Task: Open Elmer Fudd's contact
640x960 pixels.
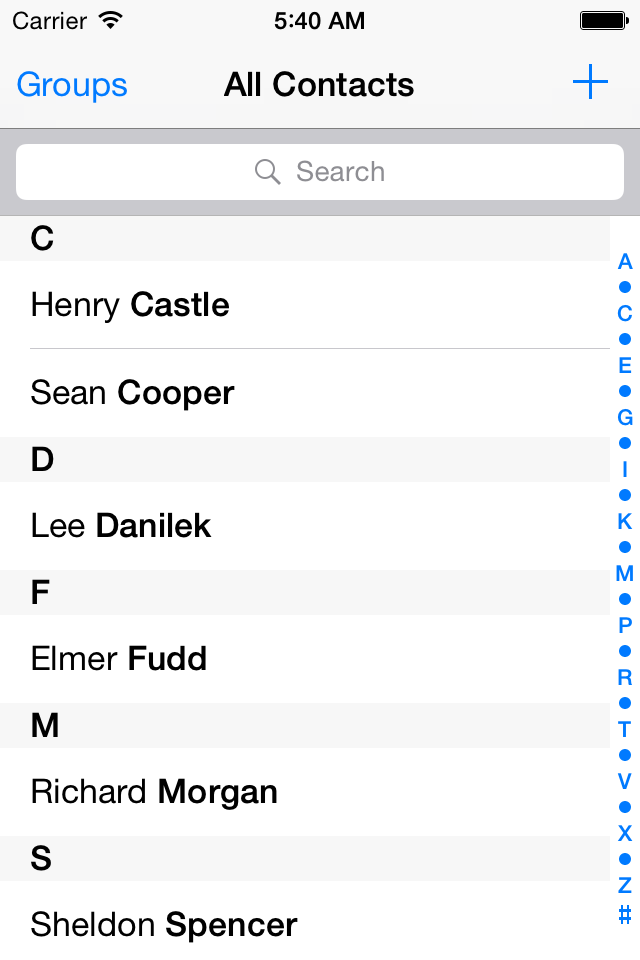Action: pos(305,659)
